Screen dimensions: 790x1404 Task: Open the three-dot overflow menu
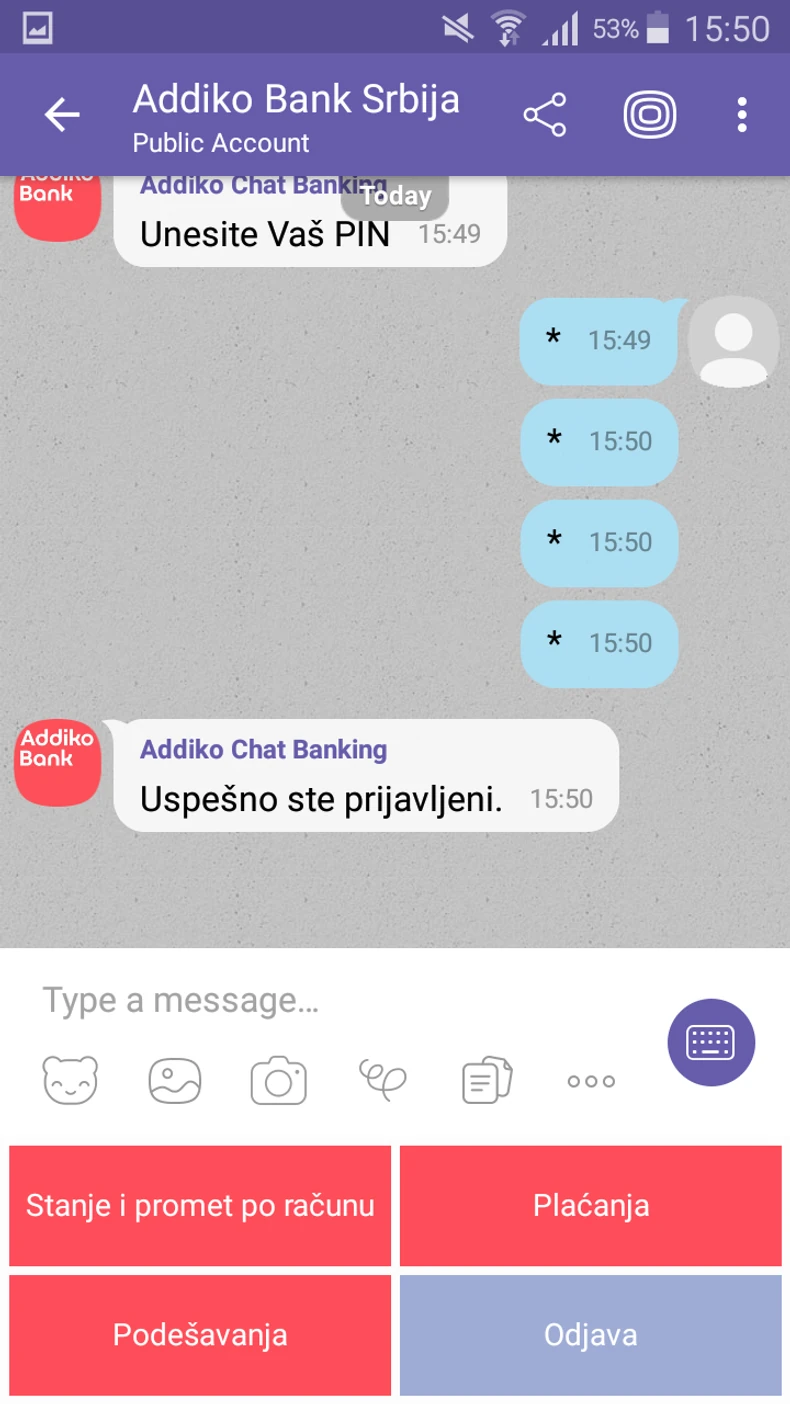pyautogui.click(x=741, y=115)
